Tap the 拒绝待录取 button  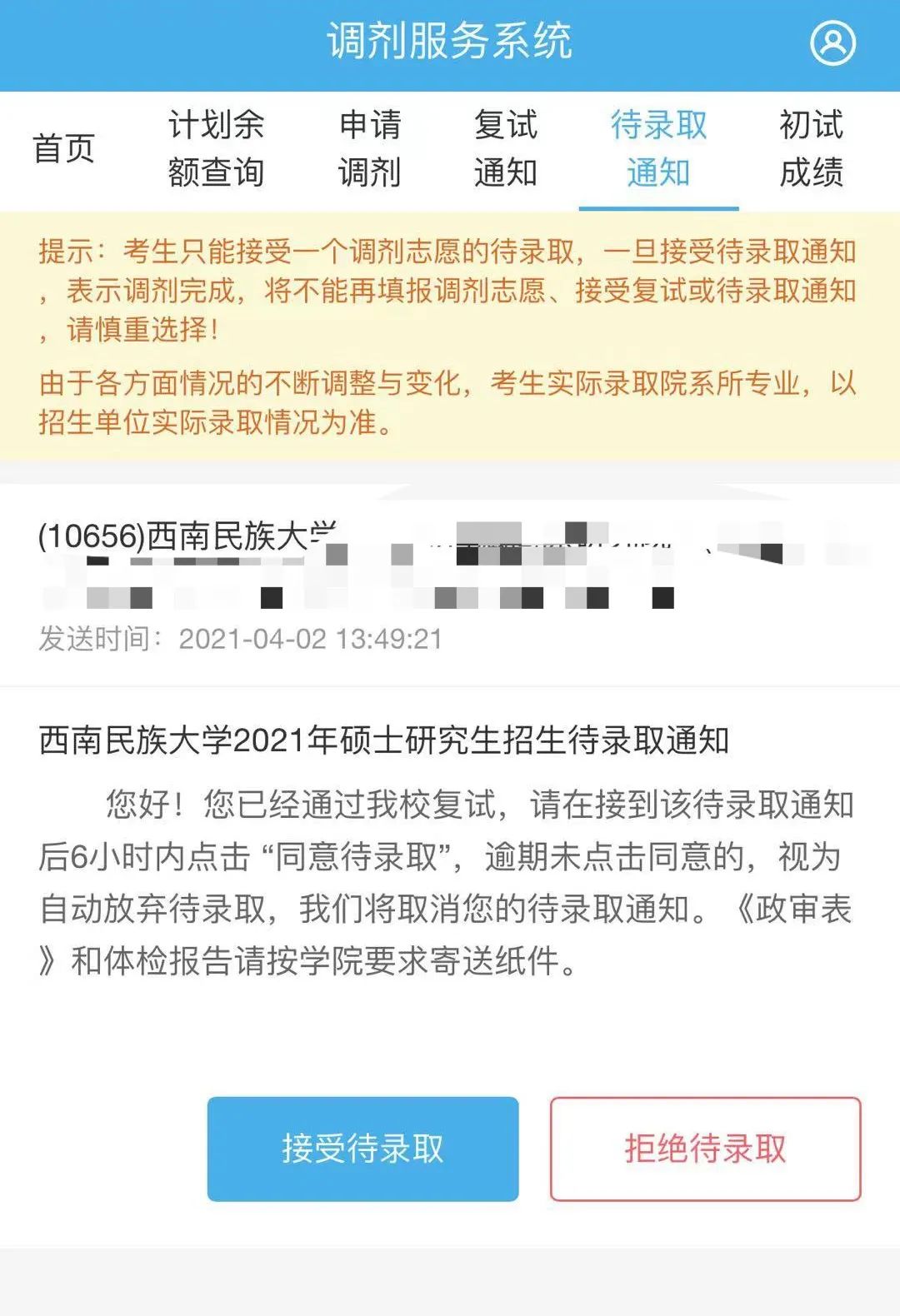705,1149
